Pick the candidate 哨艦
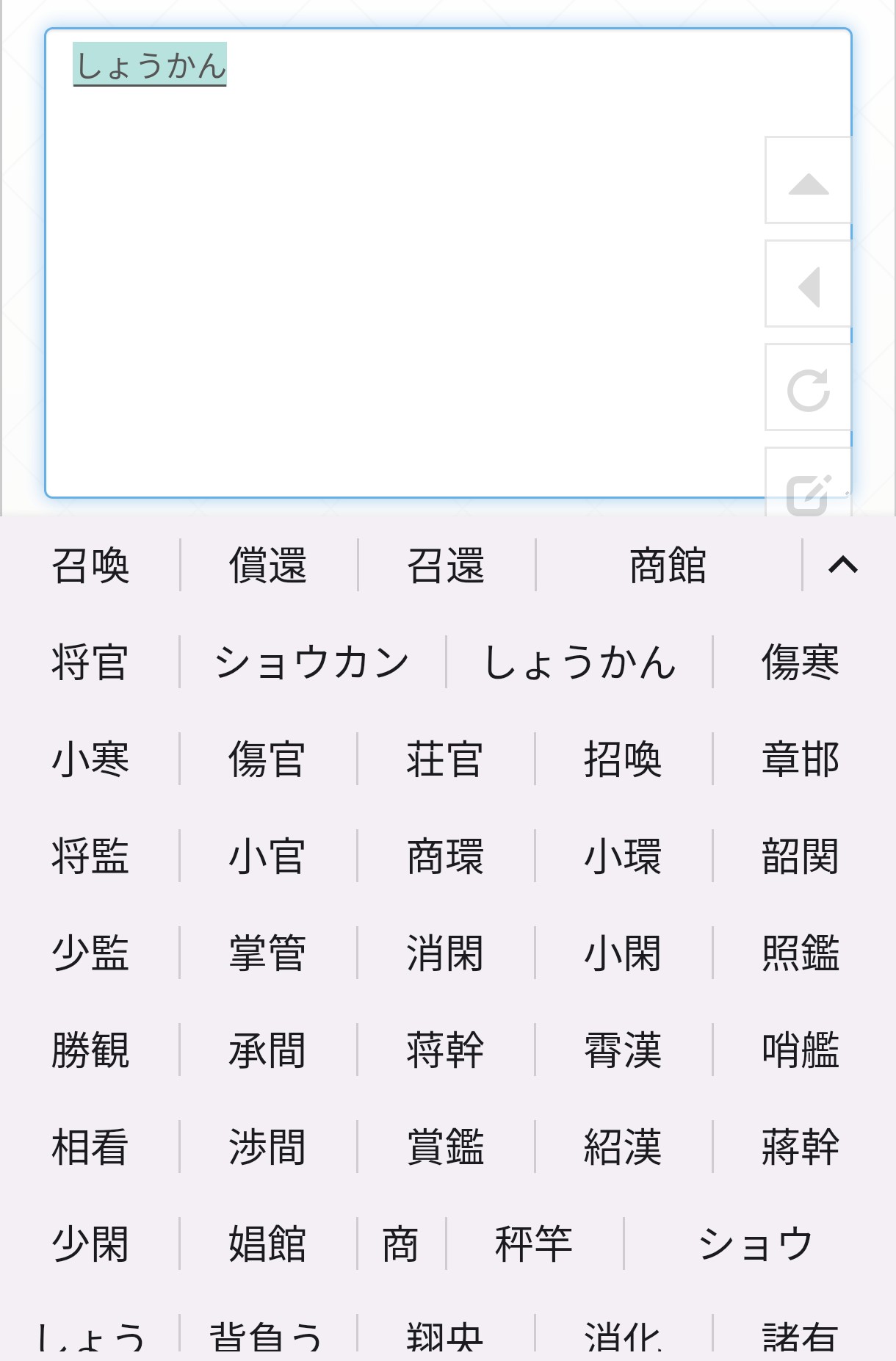The image size is (896, 1361). (x=801, y=1050)
